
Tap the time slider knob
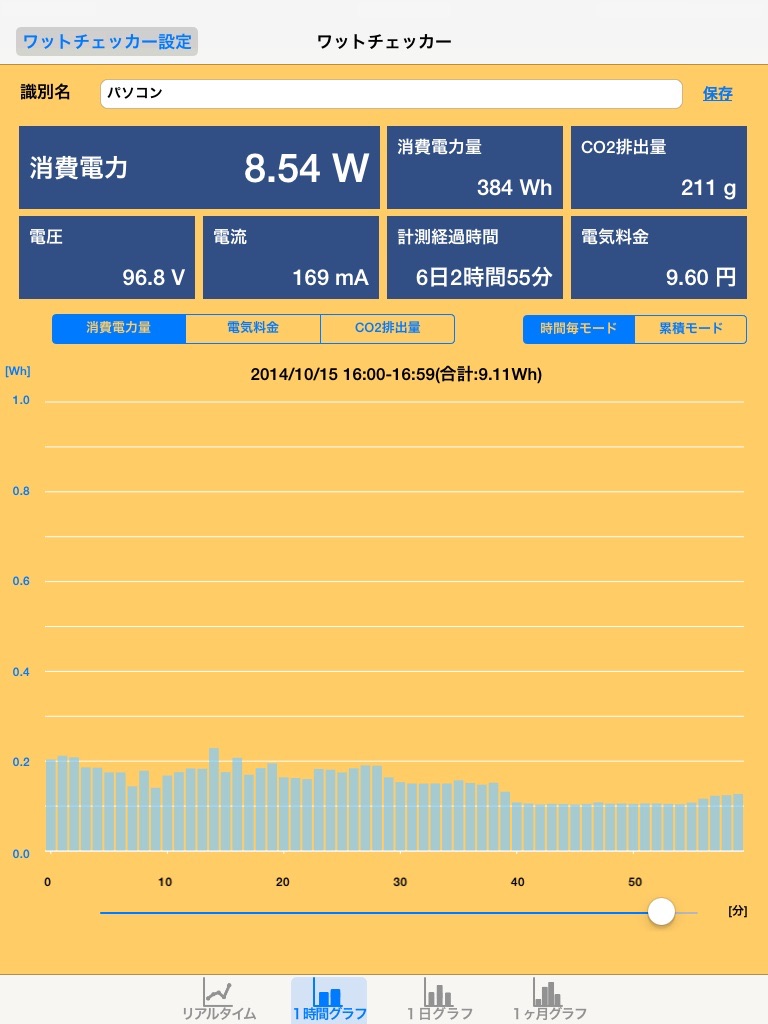(x=661, y=912)
